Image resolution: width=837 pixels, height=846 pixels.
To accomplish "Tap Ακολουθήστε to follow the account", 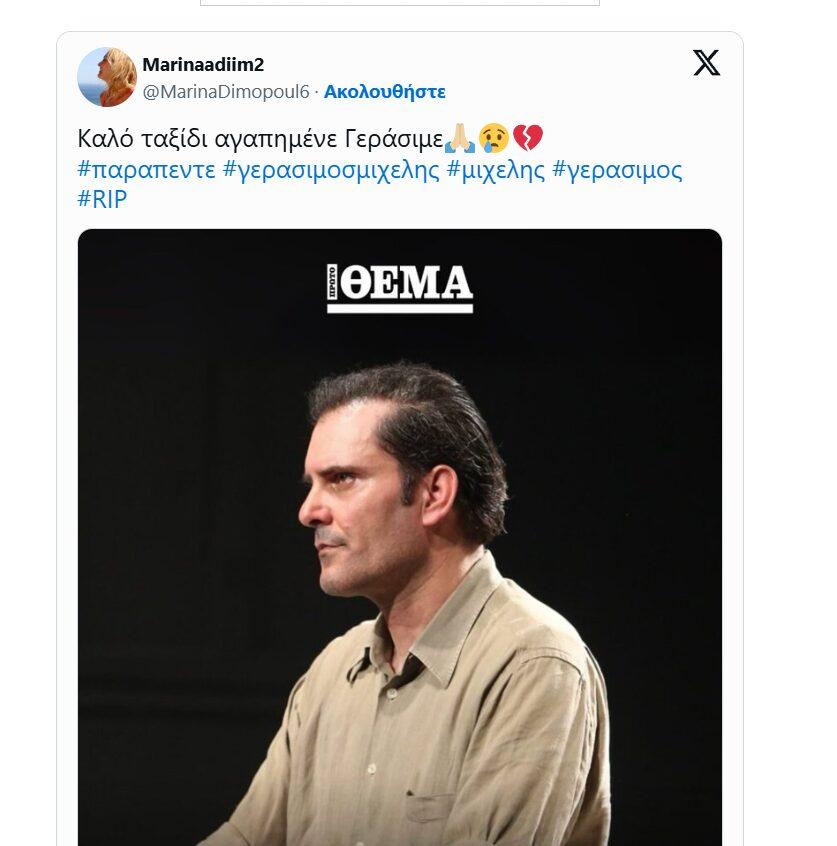I will coord(385,92).
